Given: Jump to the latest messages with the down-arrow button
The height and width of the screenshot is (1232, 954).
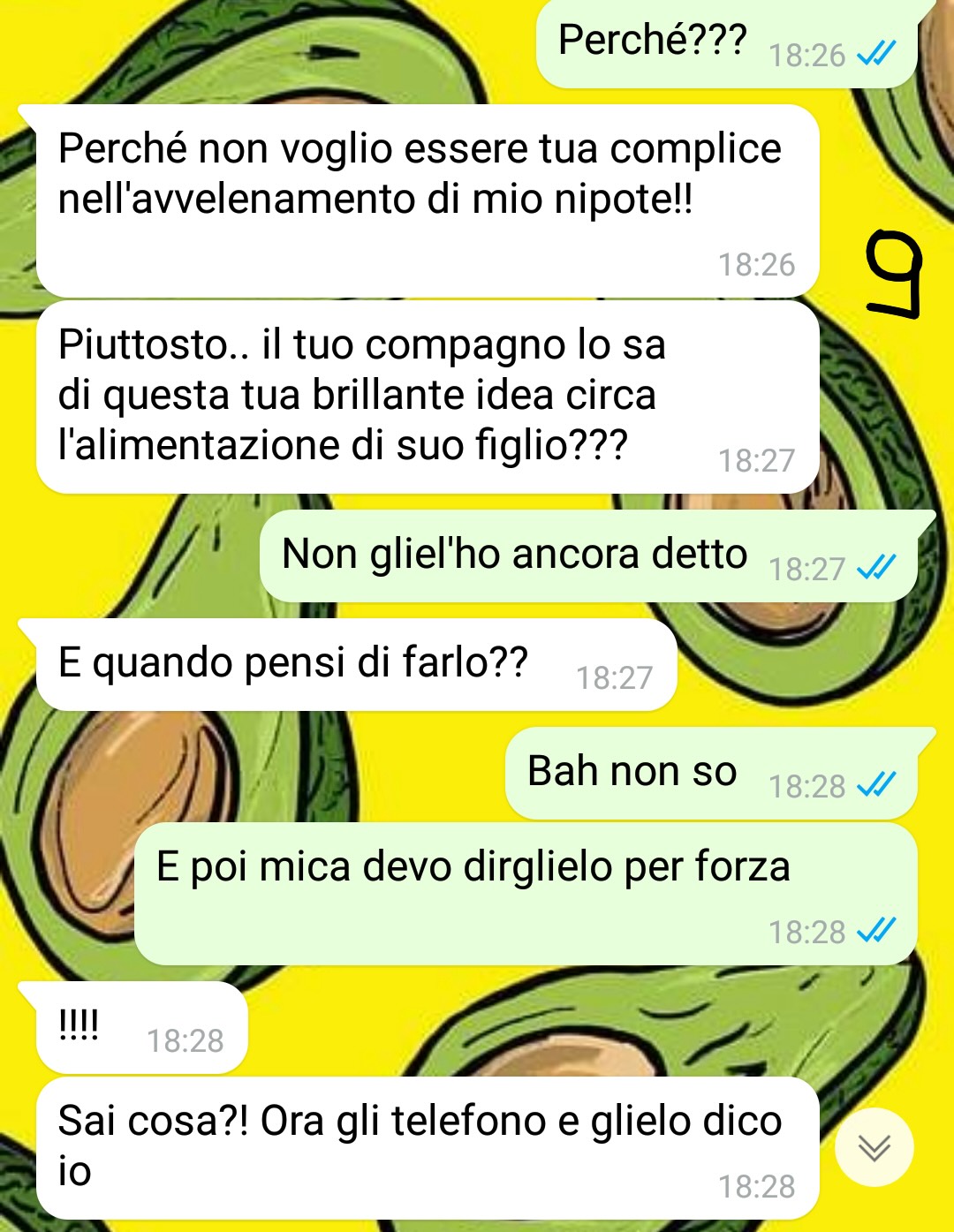Looking at the screenshot, I should point(874,1146).
